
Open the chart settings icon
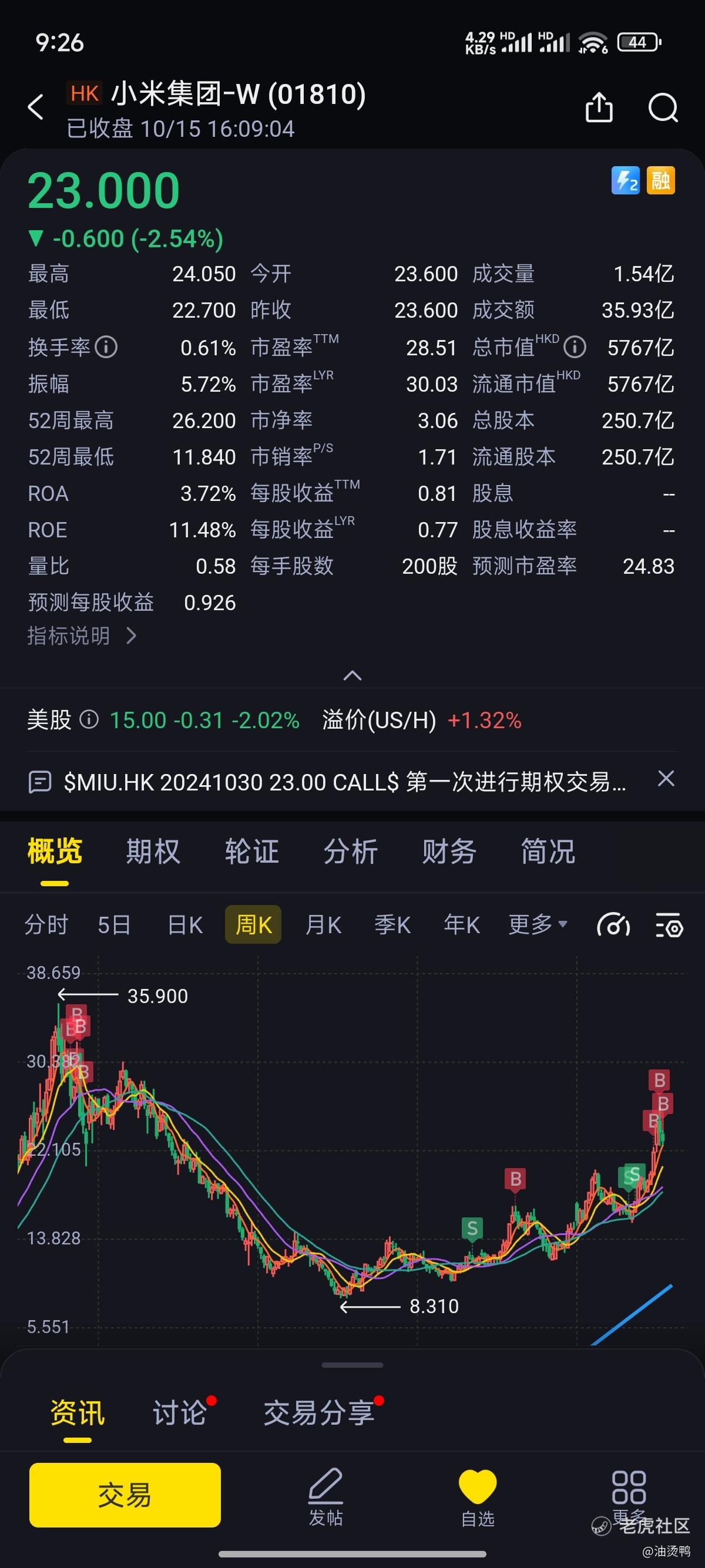[669, 925]
